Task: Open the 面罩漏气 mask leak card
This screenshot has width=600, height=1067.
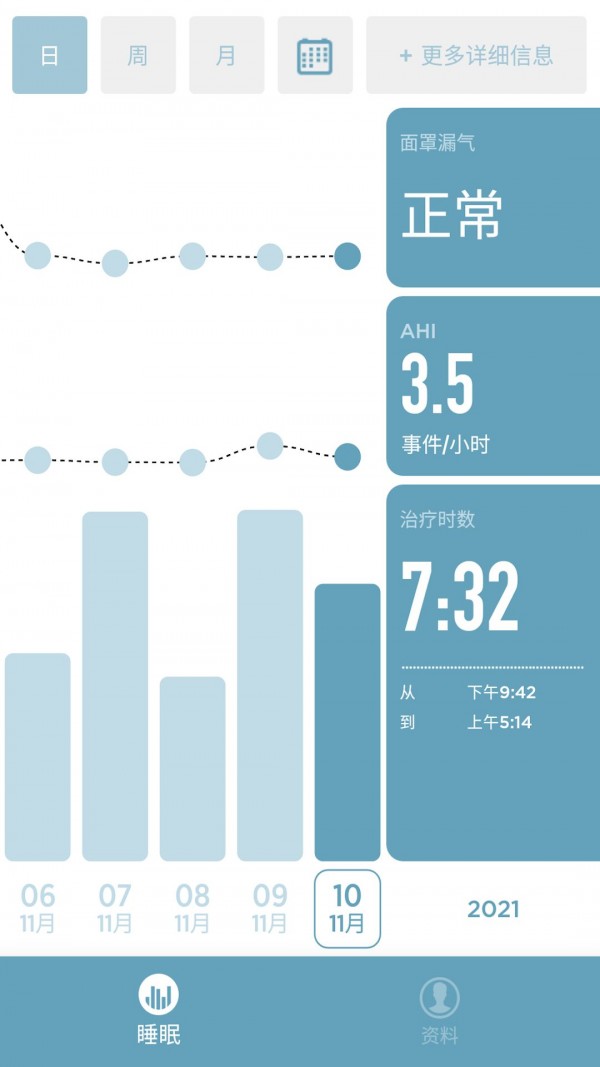Action: 493,198
